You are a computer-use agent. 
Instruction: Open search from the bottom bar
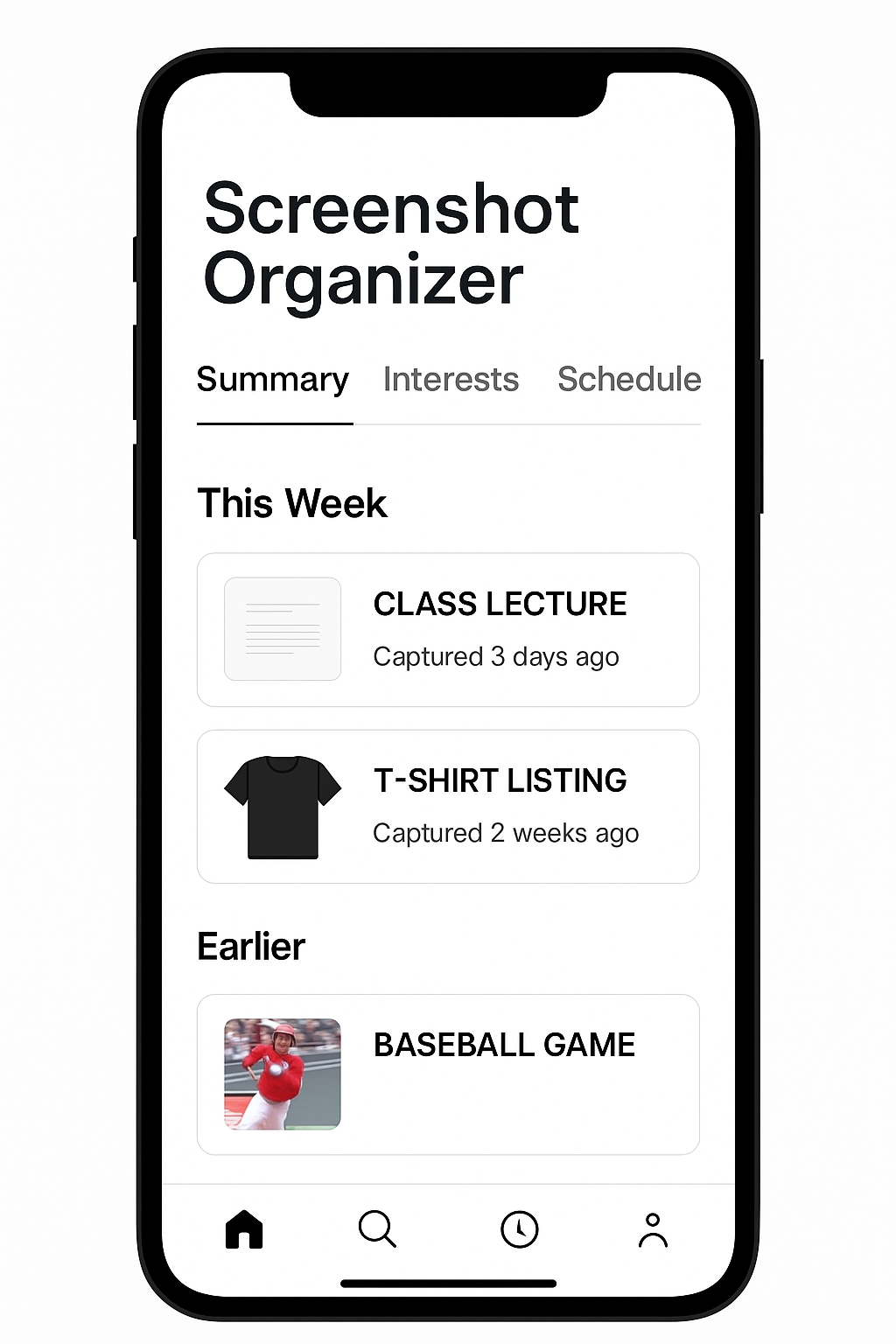[377, 1229]
